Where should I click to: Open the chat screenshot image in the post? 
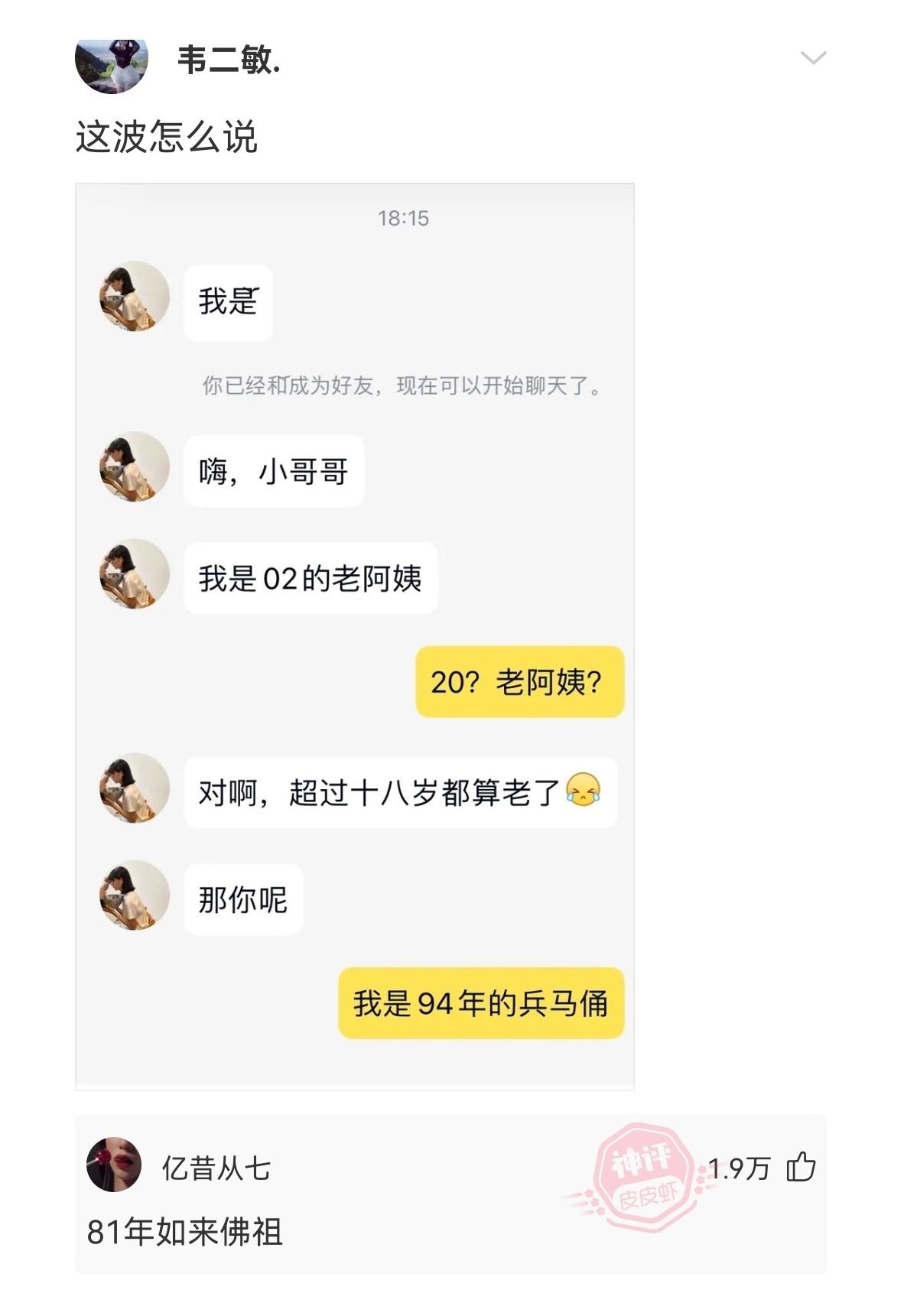point(355,636)
